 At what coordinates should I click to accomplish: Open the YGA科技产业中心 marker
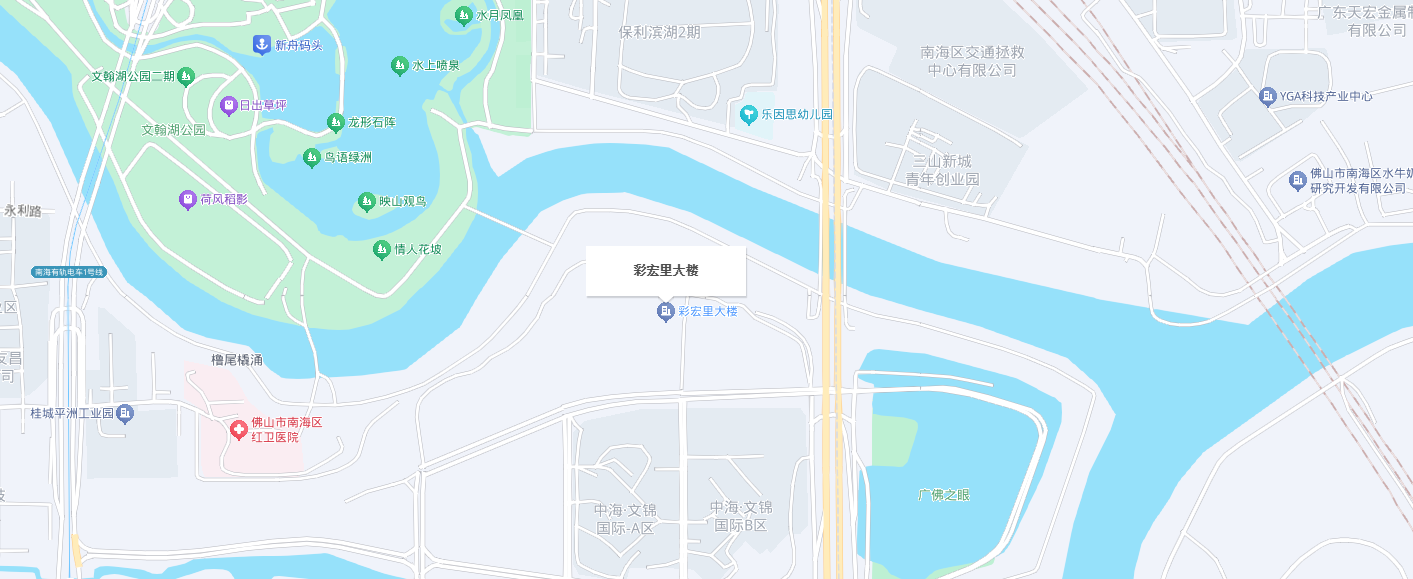(x=1268, y=97)
